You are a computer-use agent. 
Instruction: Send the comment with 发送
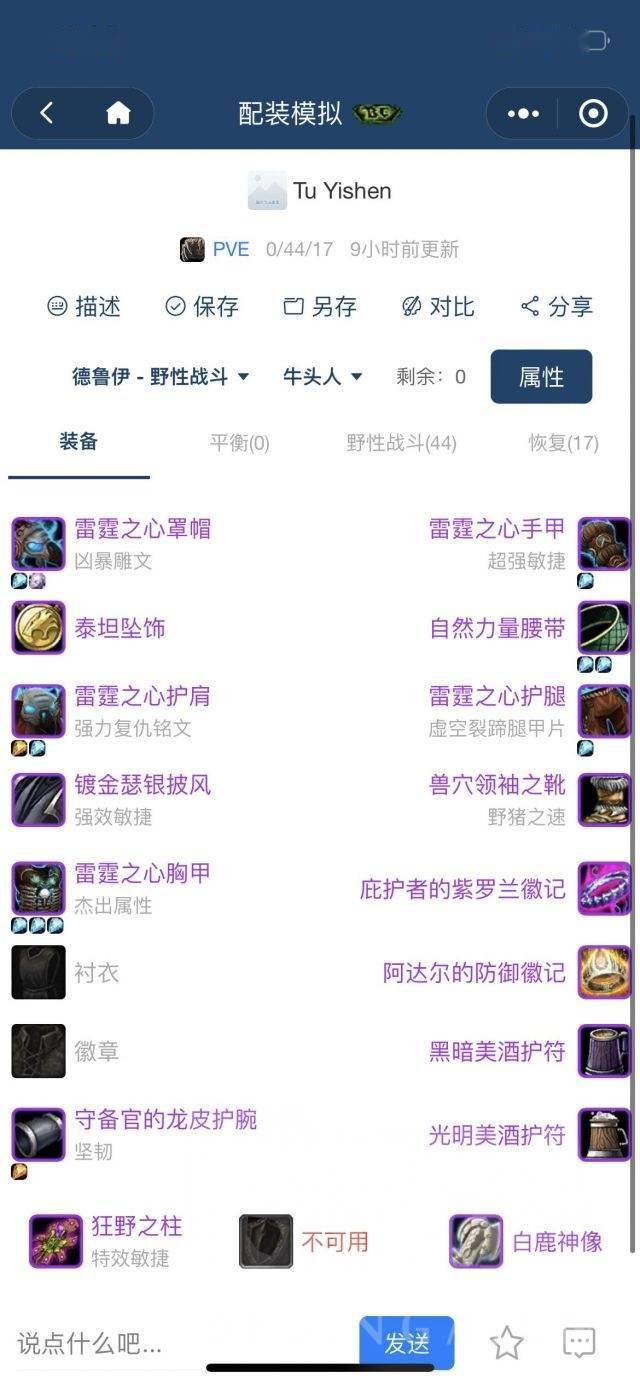click(x=406, y=1343)
